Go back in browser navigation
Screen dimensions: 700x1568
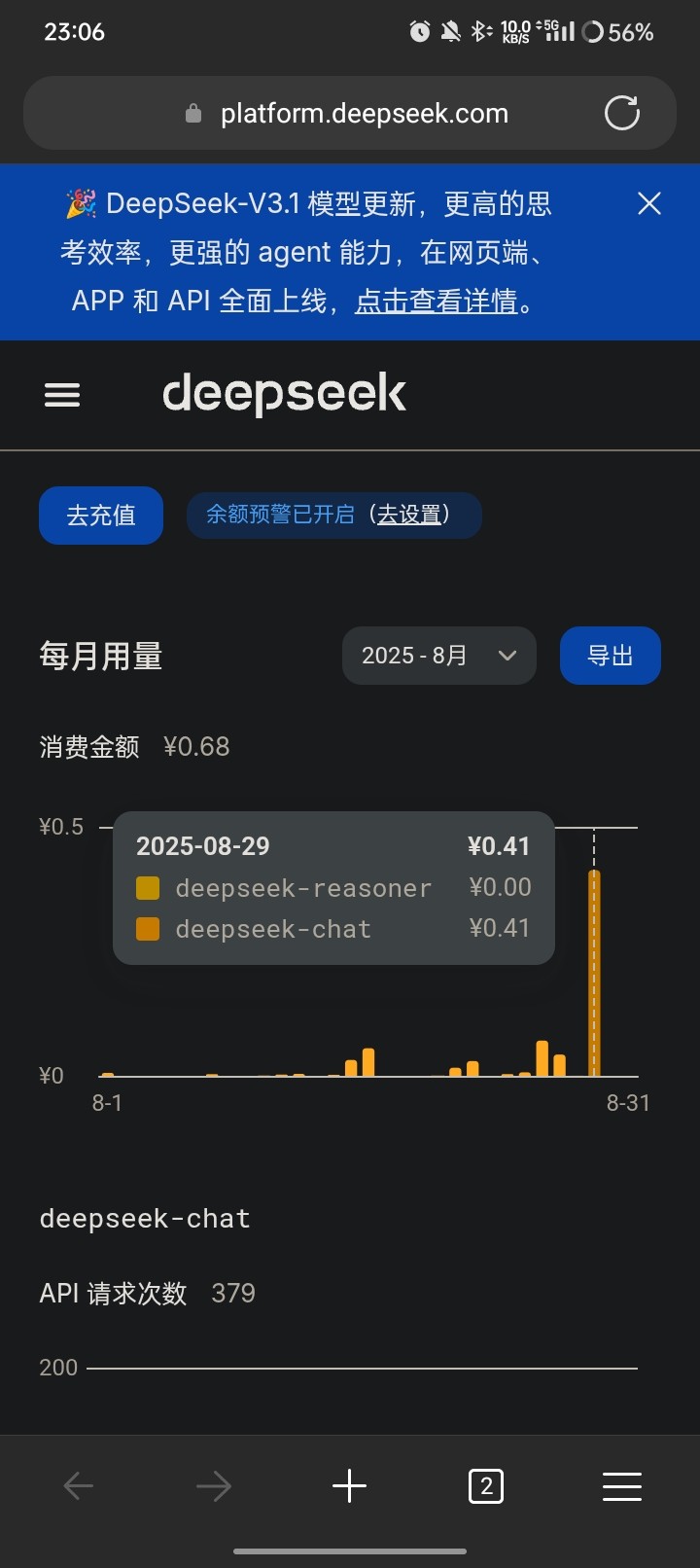click(x=78, y=1486)
